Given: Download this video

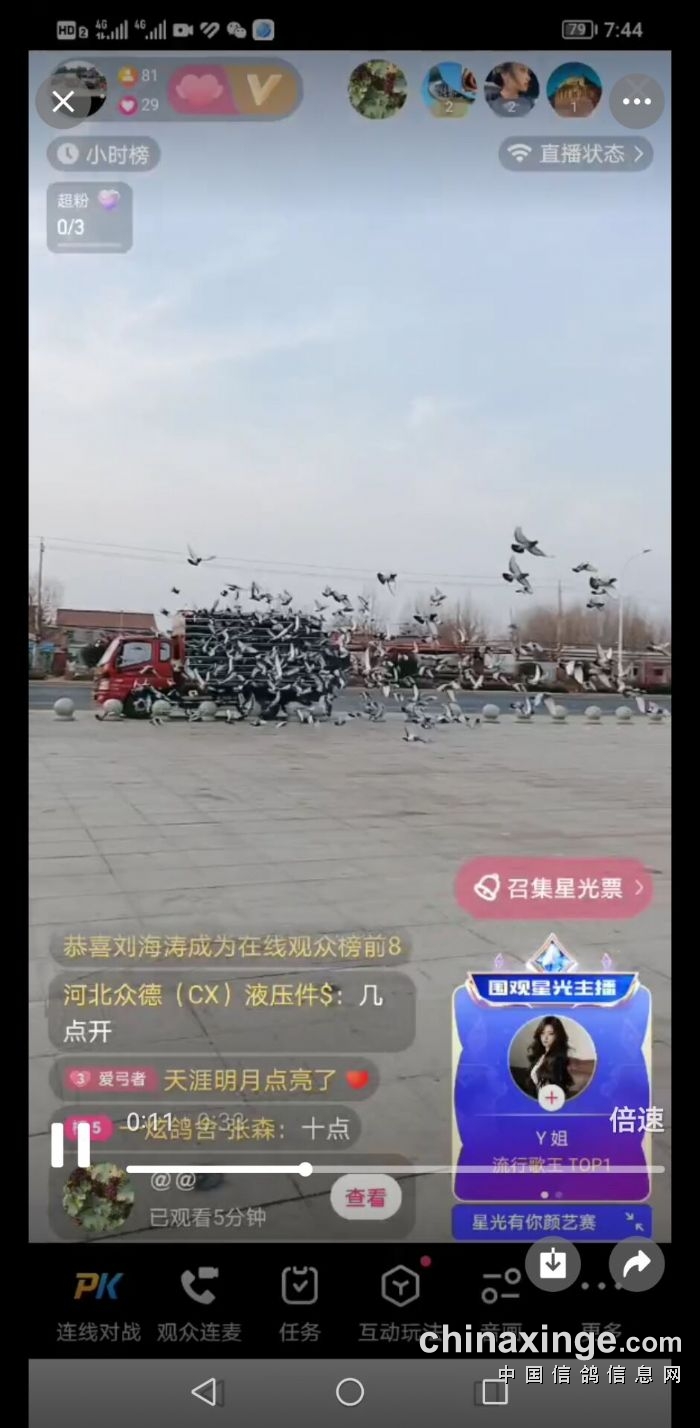Looking at the screenshot, I should (553, 1264).
